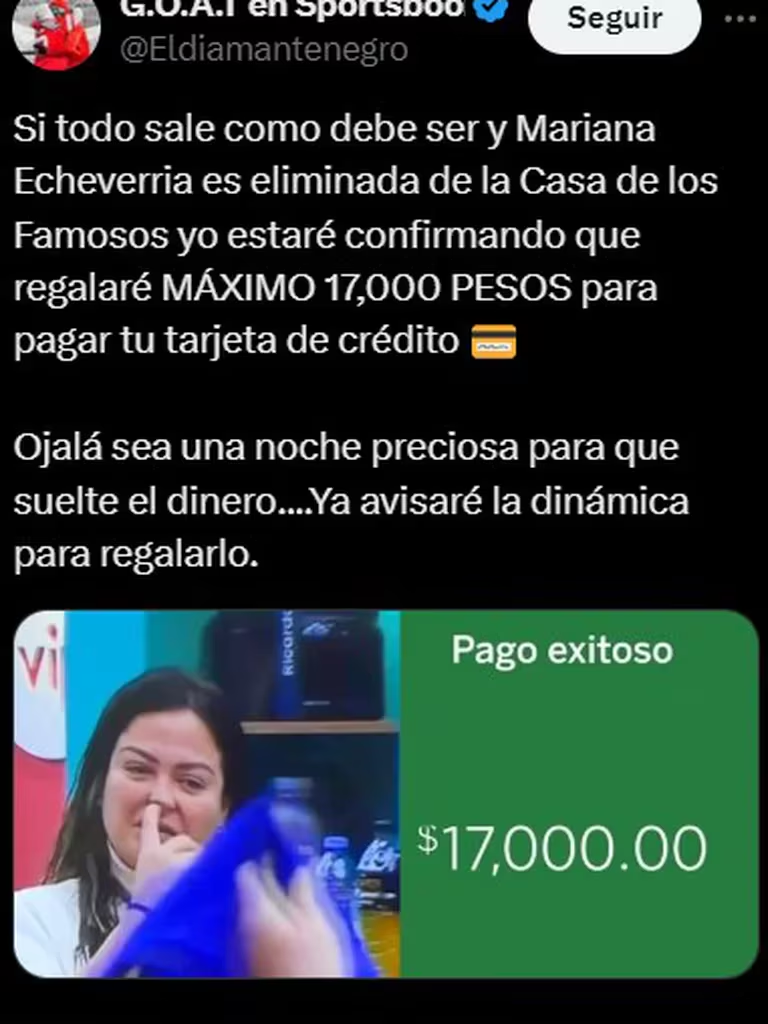Open the @Eldiamantenegro profile handle
The width and height of the screenshot is (768, 1024).
(264, 50)
